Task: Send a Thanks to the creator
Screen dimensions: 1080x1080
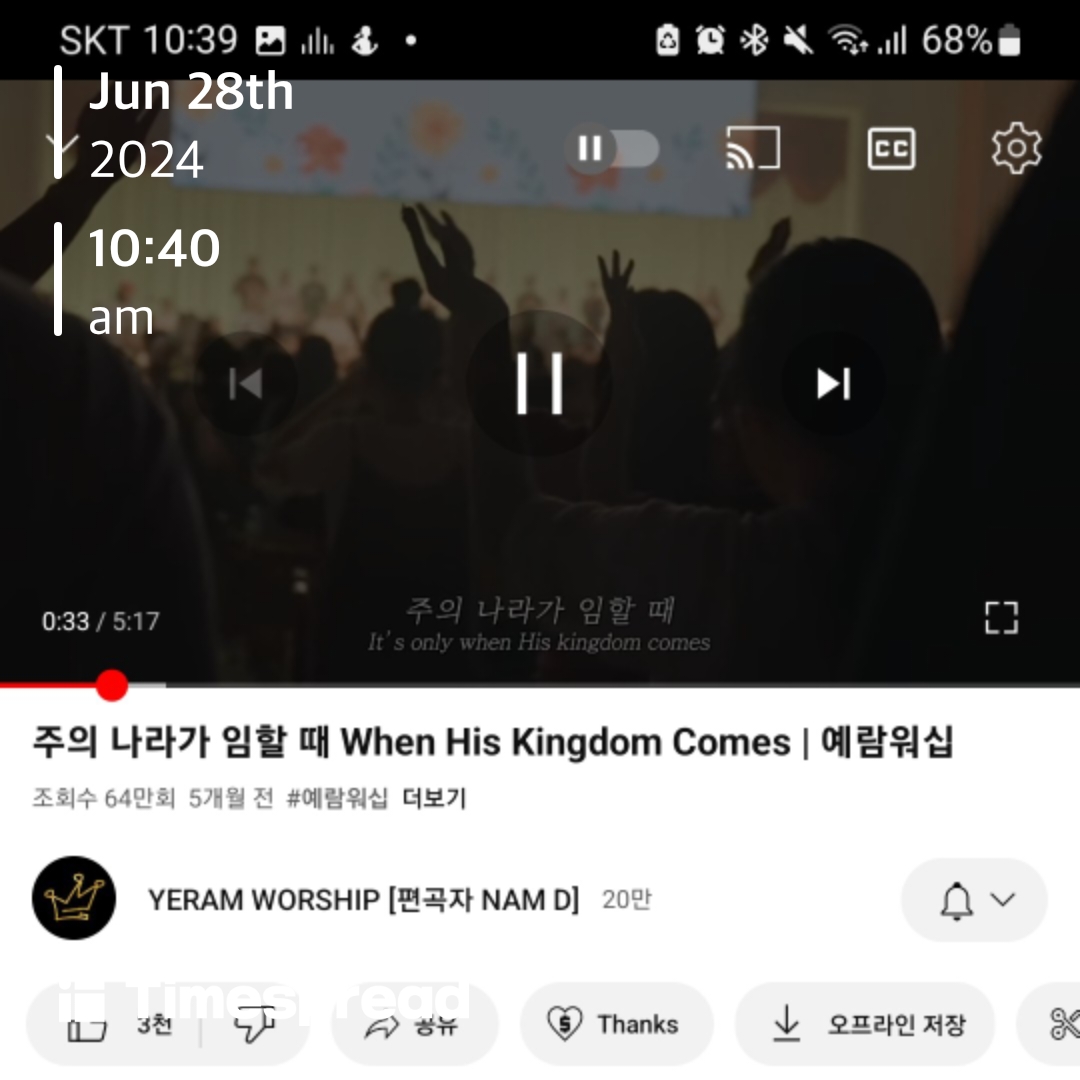Action: pyautogui.click(x=616, y=1024)
